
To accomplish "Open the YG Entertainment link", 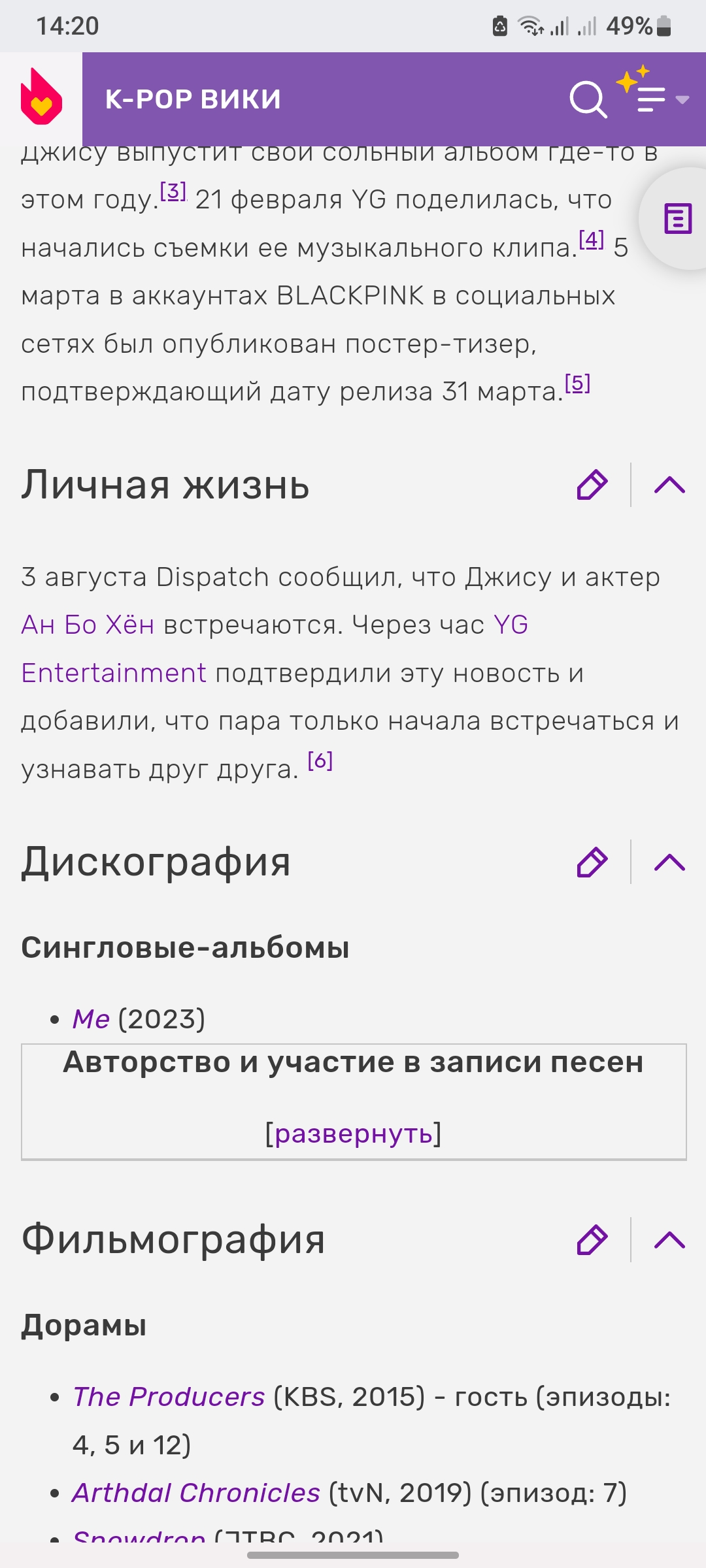I will click(114, 673).
